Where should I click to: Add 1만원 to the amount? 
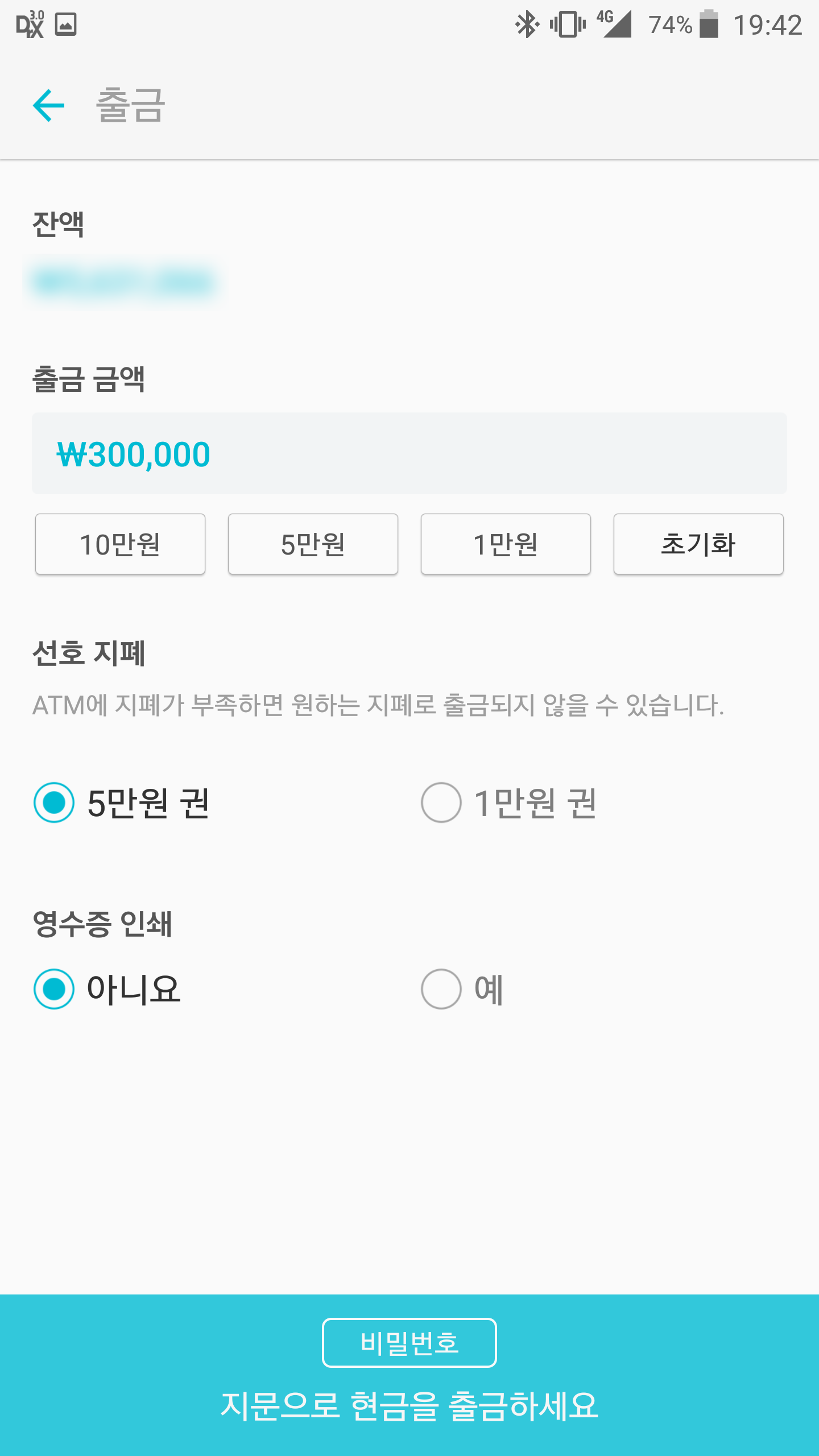[506, 544]
